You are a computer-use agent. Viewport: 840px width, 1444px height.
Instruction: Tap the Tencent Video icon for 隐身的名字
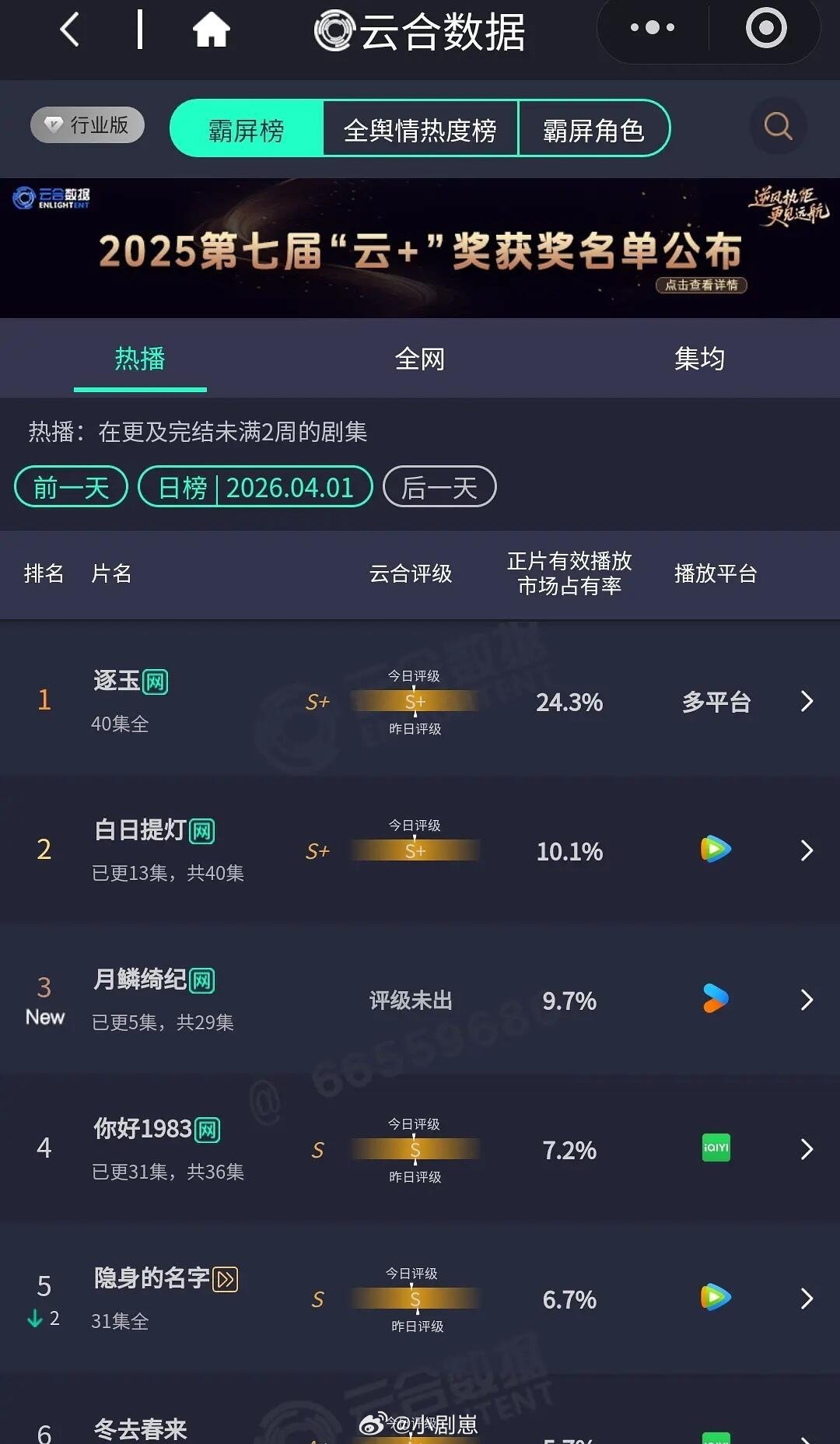714,1299
